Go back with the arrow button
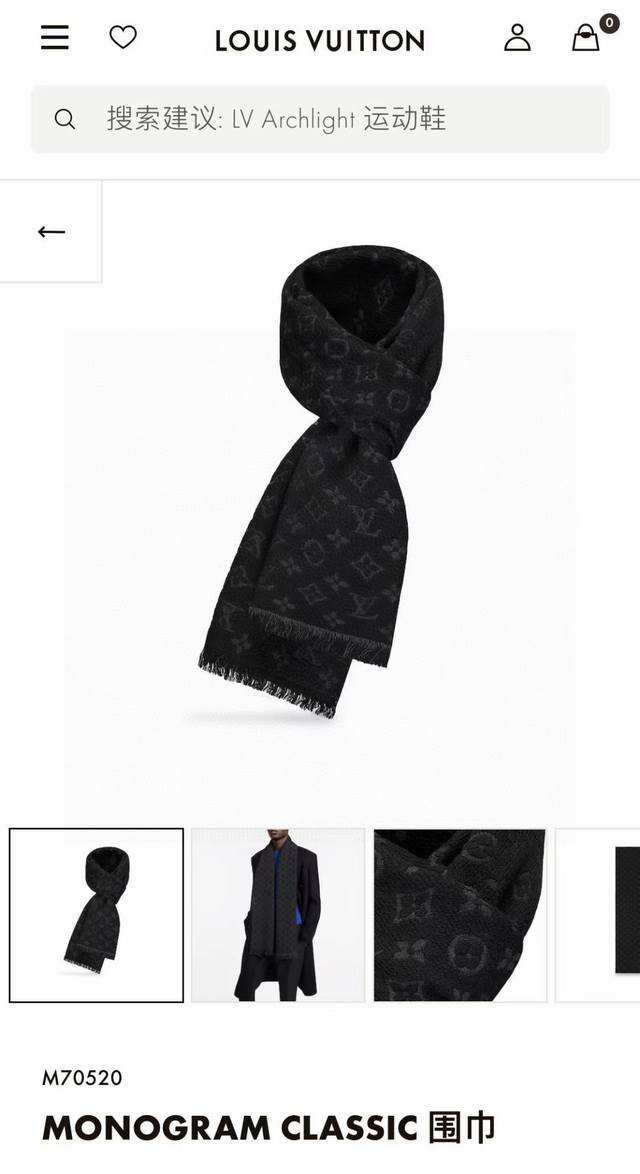The width and height of the screenshot is (640, 1174). point(51,232)
